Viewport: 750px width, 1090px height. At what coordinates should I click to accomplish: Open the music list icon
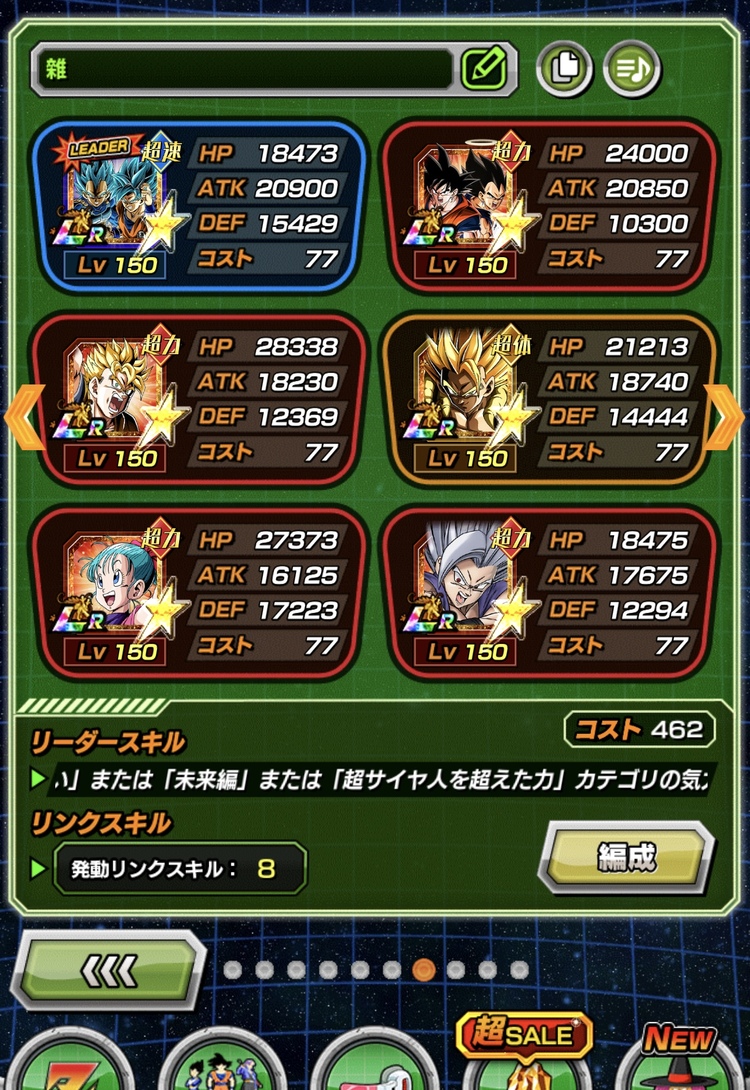pyautogui.click(x=632, y=69)
